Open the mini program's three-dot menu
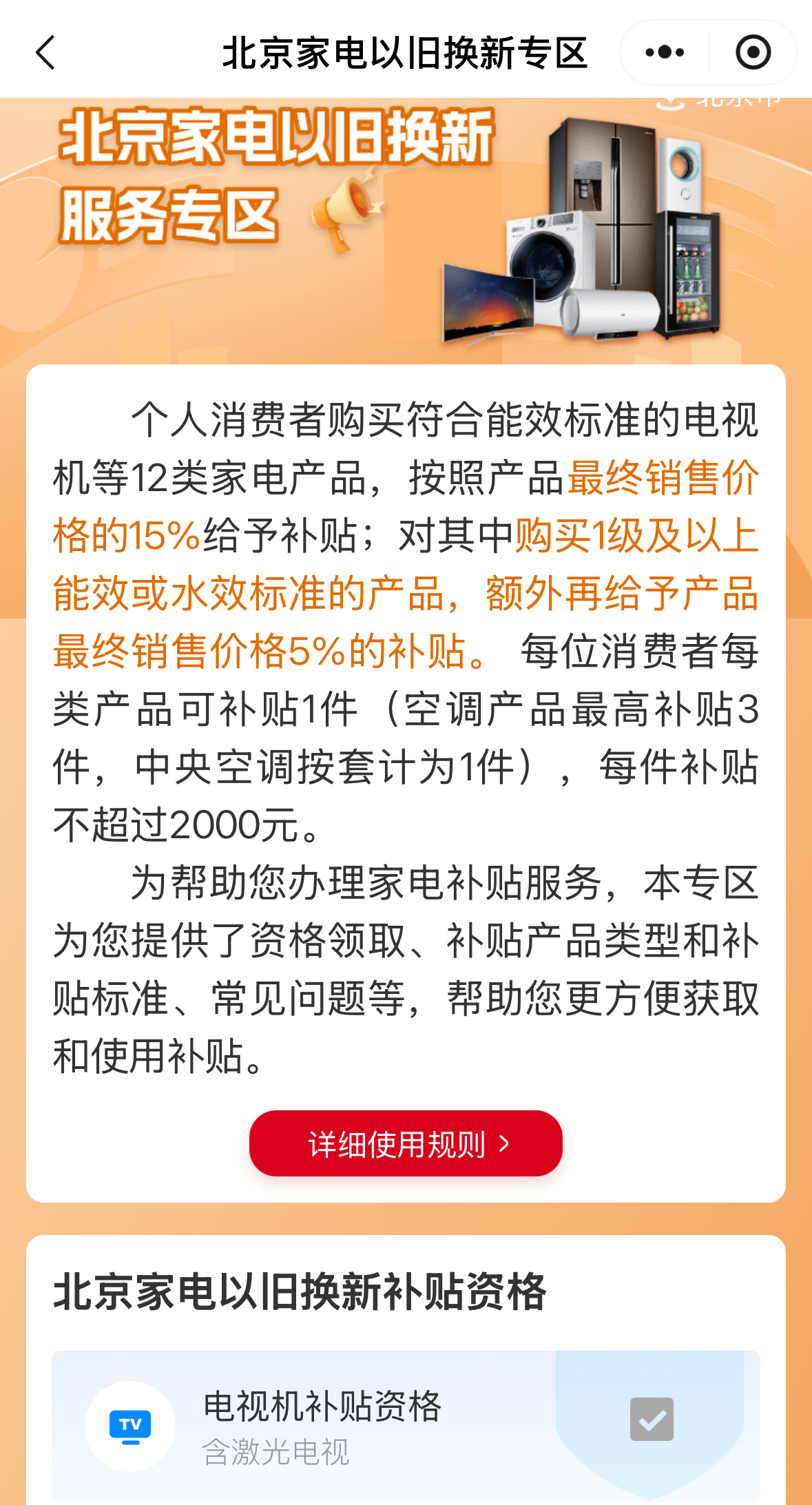Screen dimensions: 812x1505 tap(665, 52)
